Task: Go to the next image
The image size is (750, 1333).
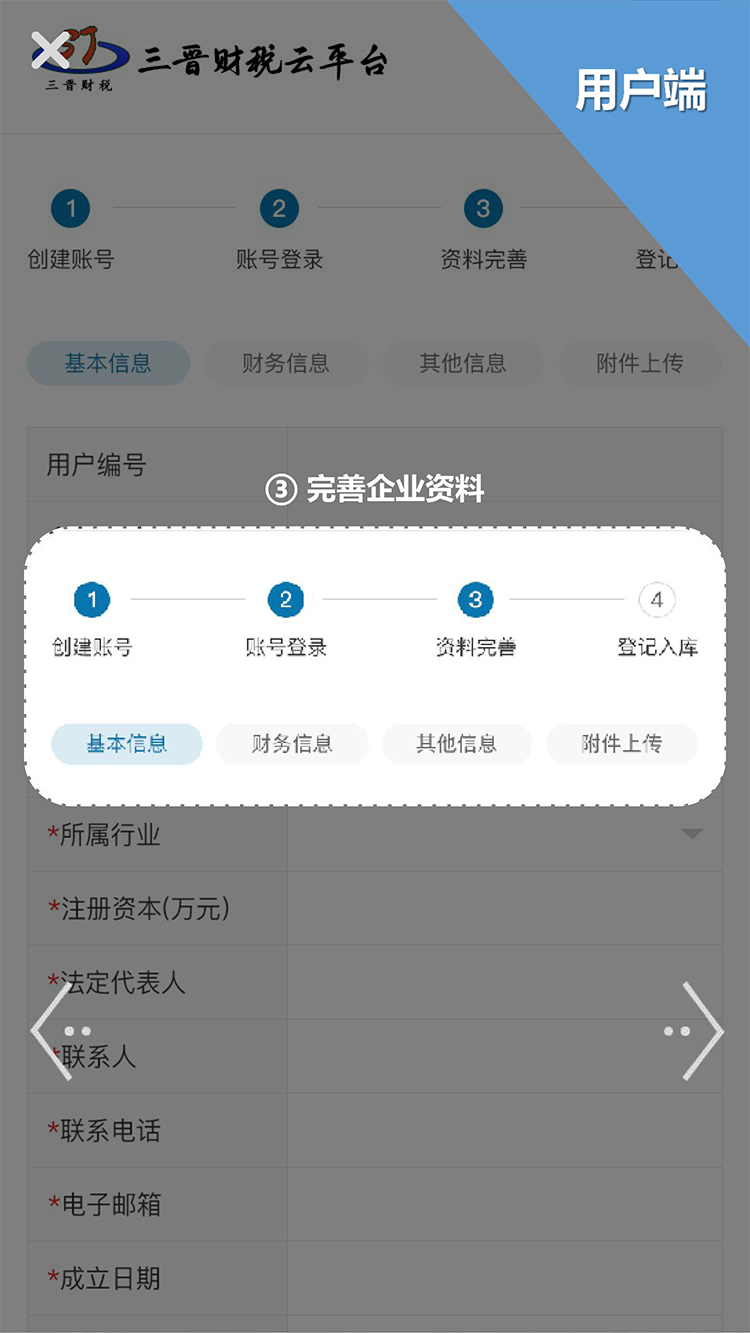Action: pos(702,1031)
